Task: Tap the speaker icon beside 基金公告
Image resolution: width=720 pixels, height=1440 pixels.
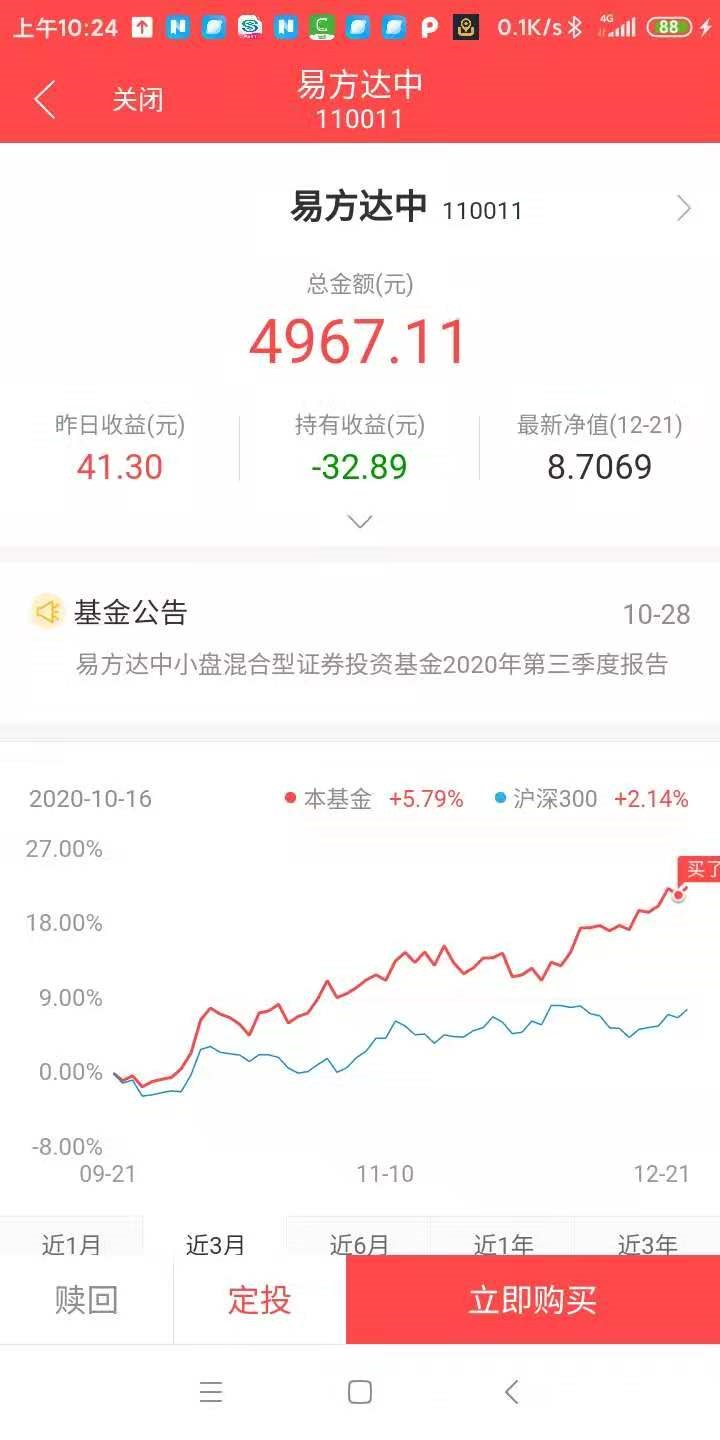Action: pyautogui.click(x=47, y=611)
